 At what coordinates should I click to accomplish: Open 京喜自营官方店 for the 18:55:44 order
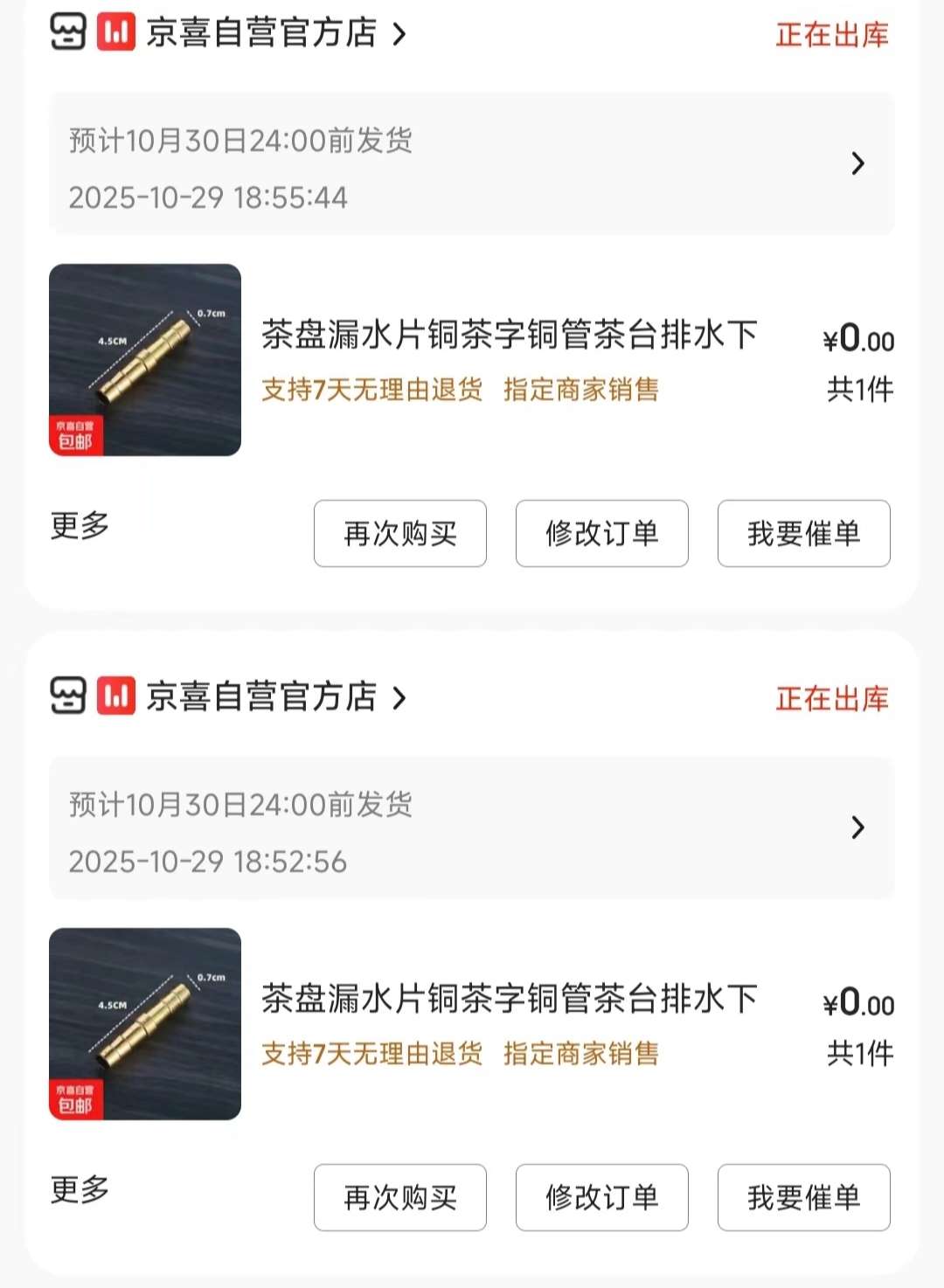coord(260,33)
